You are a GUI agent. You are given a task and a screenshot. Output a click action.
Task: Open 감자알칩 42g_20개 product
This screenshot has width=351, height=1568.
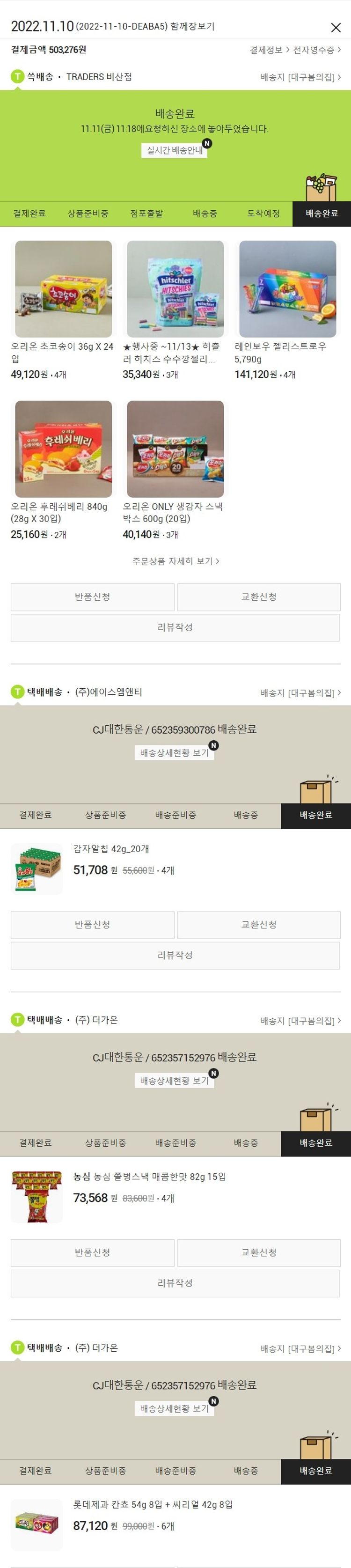pos(111,849)
